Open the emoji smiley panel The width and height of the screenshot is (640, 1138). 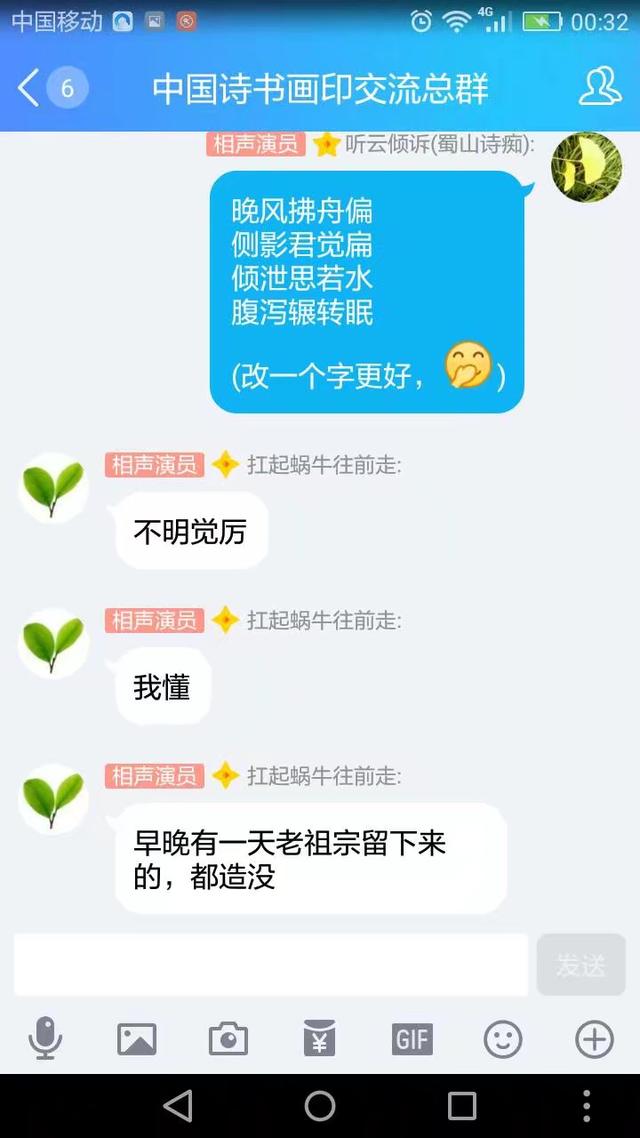pyautogui.click(x=503, y=1040)
